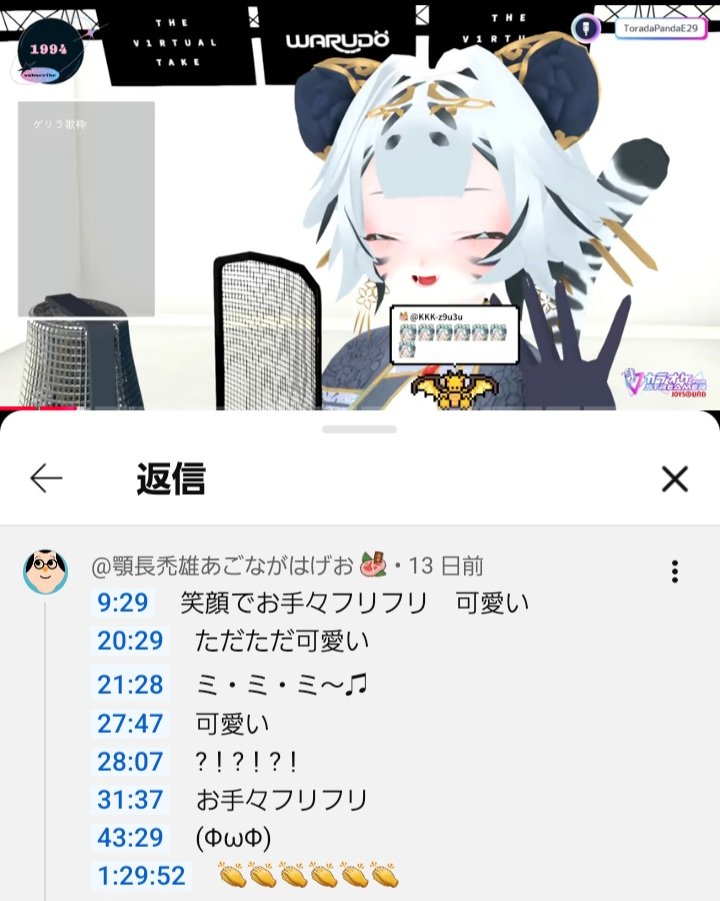Jump to timestamp 31:37

click(x=130, y=800)
